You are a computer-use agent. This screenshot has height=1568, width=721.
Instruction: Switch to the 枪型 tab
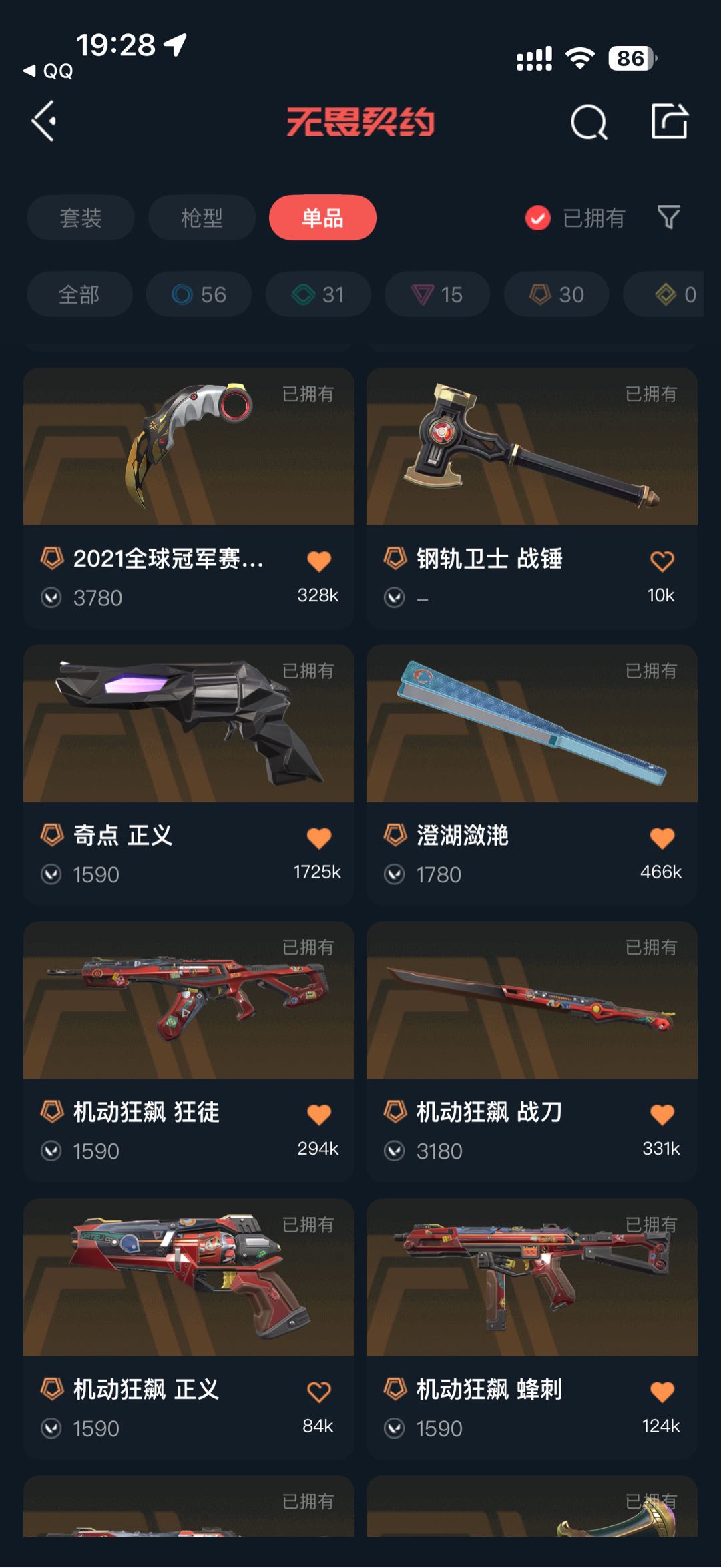pos(202,218)
